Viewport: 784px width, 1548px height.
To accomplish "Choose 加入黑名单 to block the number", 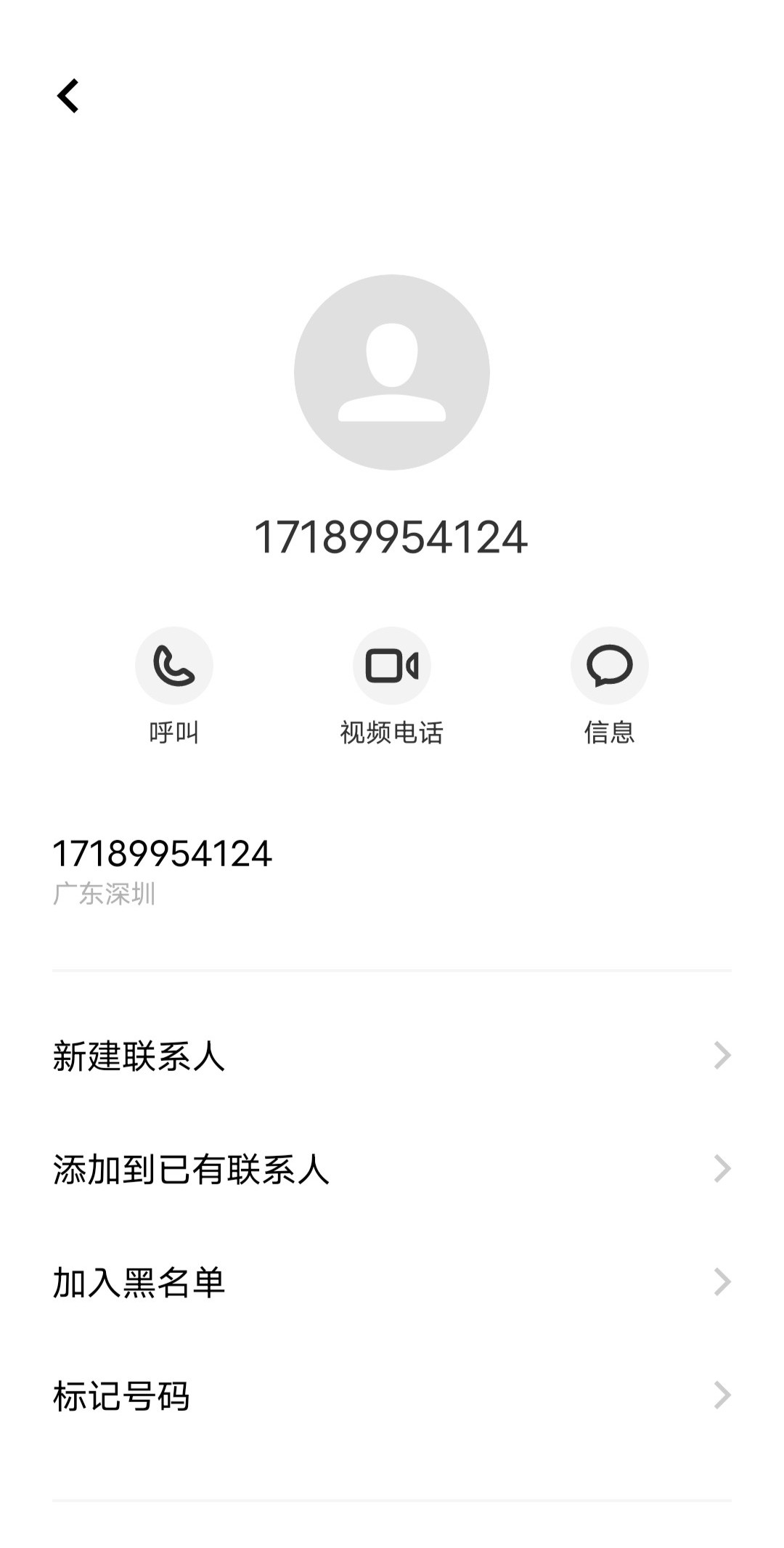I will (392, 1282).
